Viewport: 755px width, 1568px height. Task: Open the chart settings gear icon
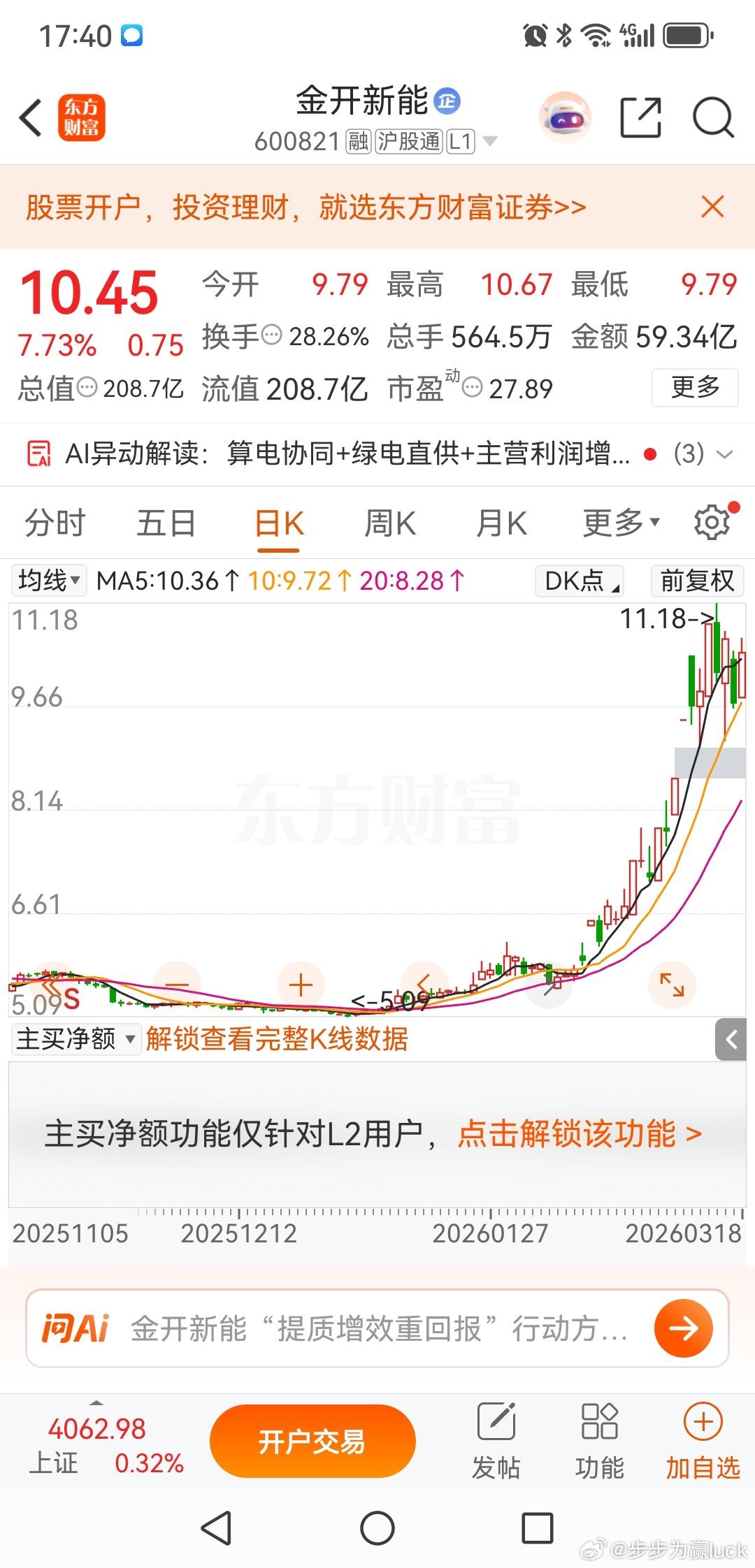(712, 521)
